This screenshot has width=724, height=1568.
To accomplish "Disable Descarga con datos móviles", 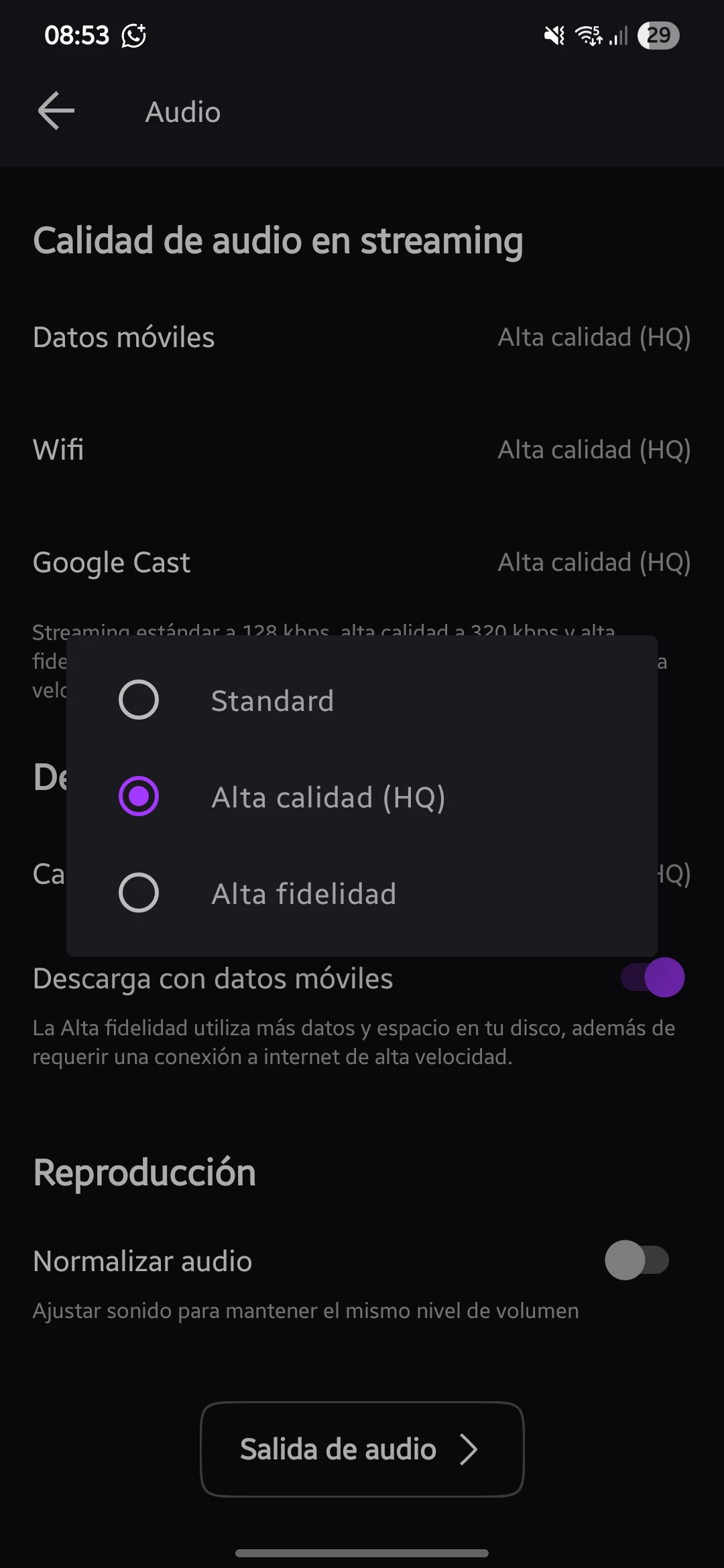I will coord(652,978).
